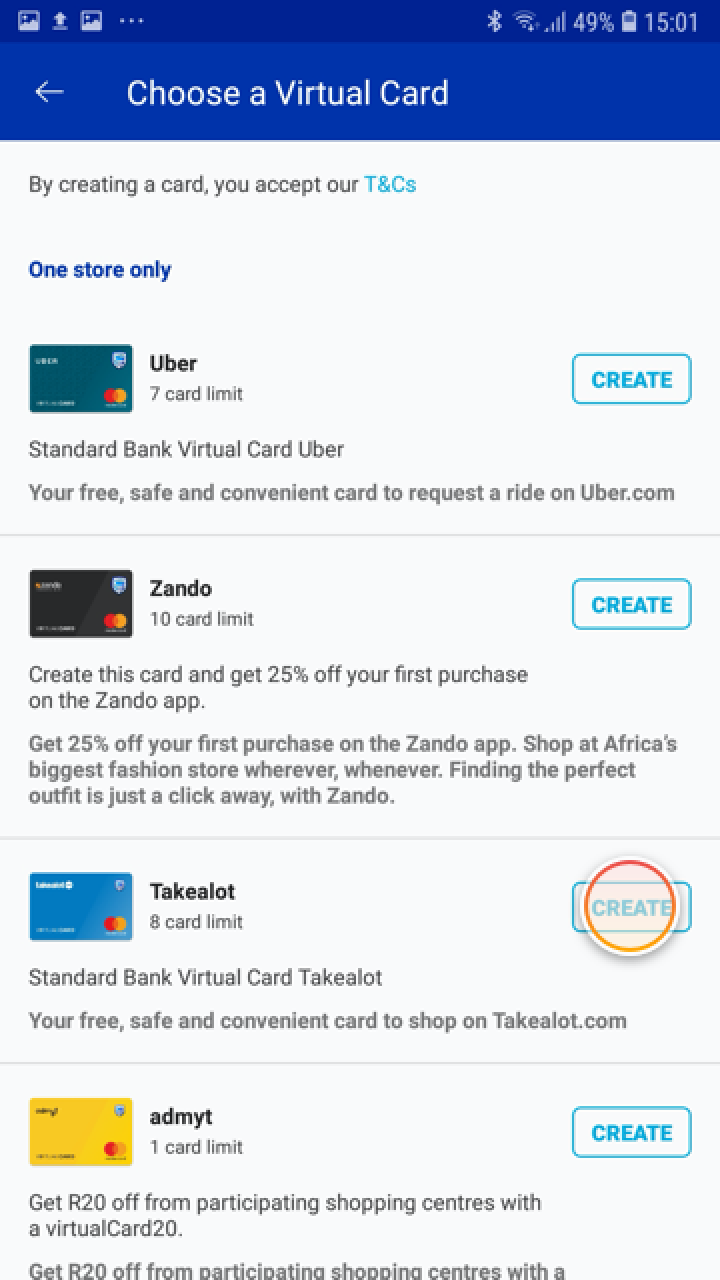Create the Uber virtual card
The height and width of the screenshot is (1280, 720).
click(631, 379)
